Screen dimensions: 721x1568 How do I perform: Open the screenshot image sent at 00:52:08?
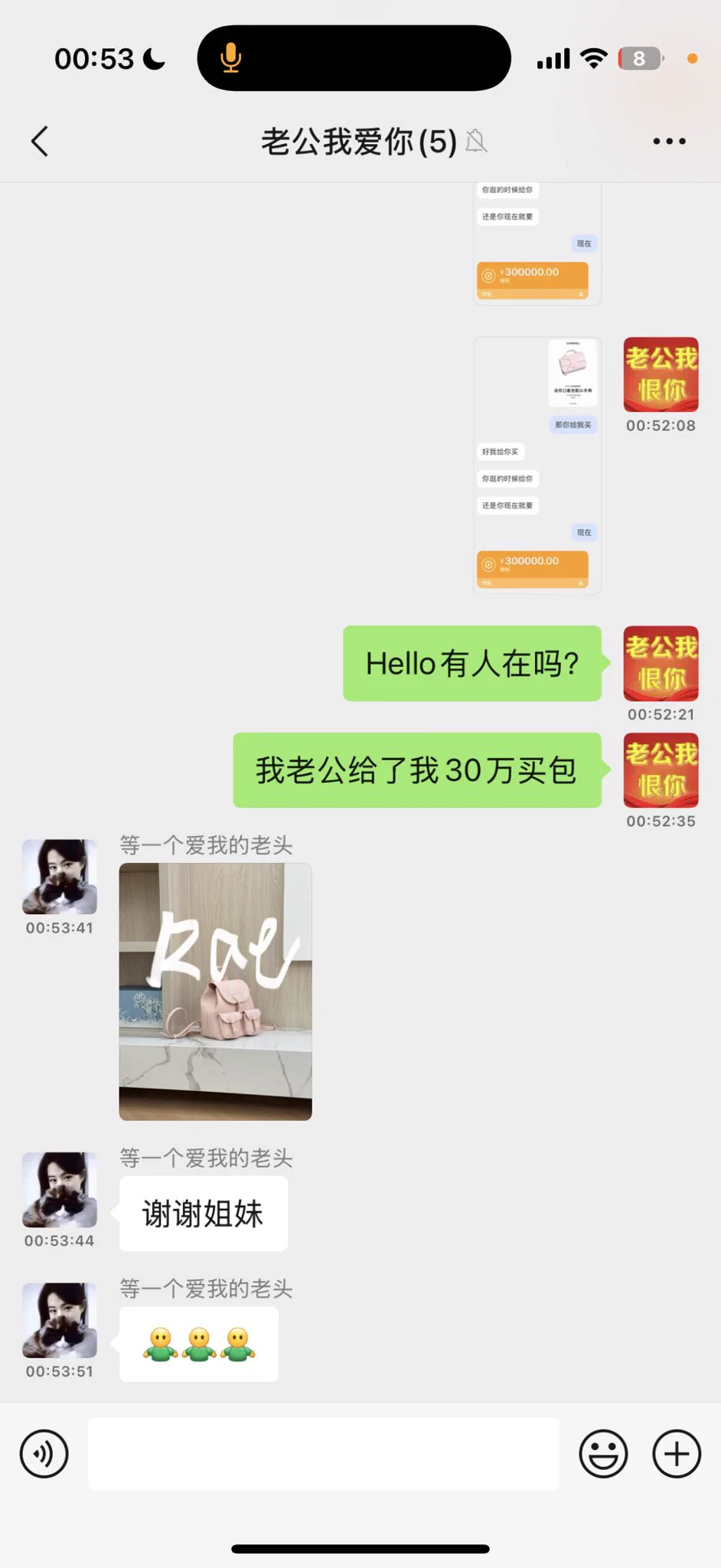point(537,465)
